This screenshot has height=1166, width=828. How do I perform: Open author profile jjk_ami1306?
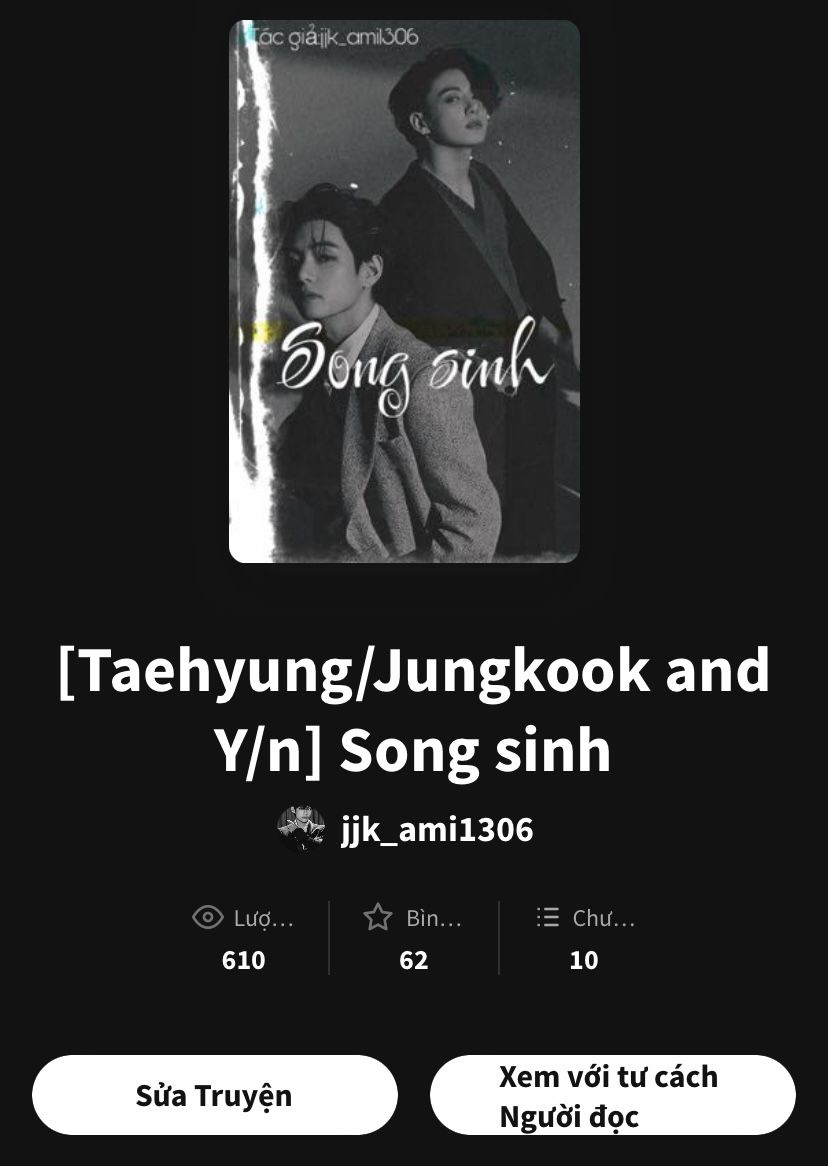[436, 830]
